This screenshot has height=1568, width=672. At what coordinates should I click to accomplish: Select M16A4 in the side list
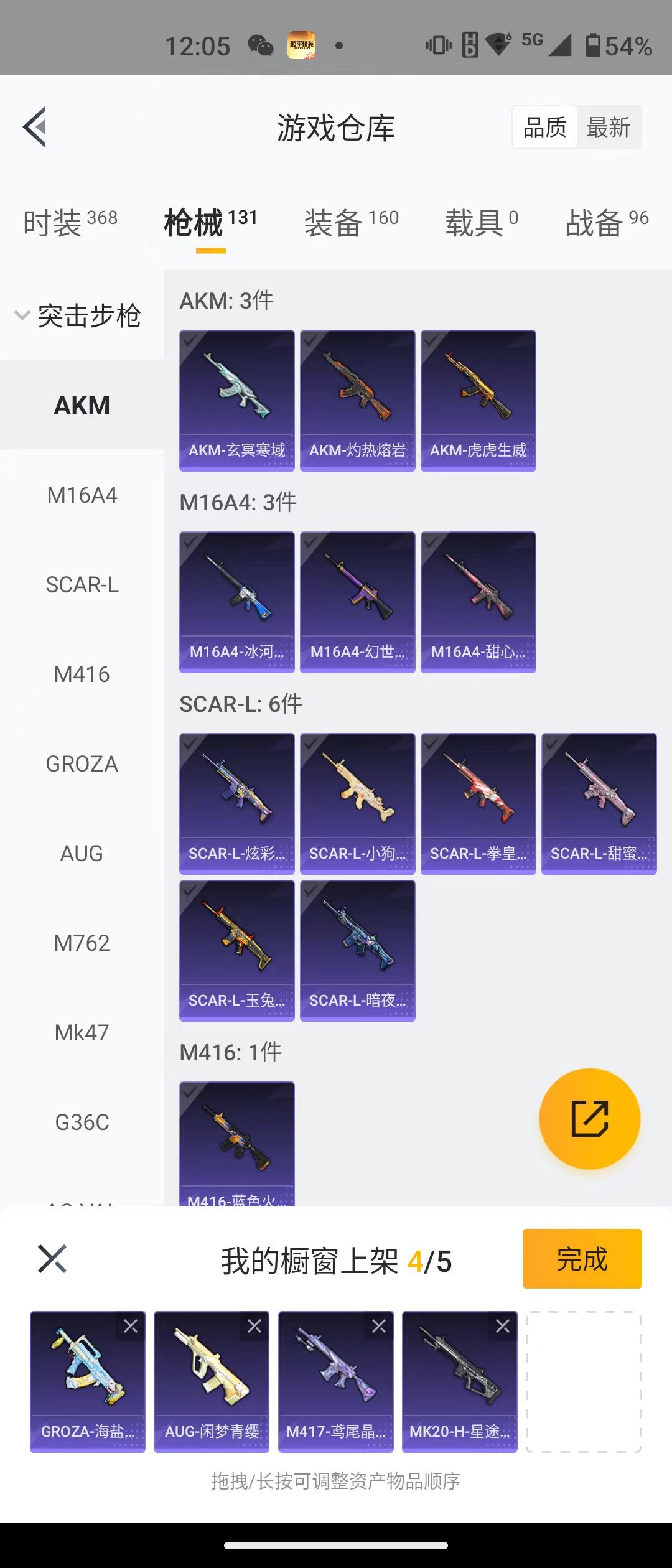(82, 495)
